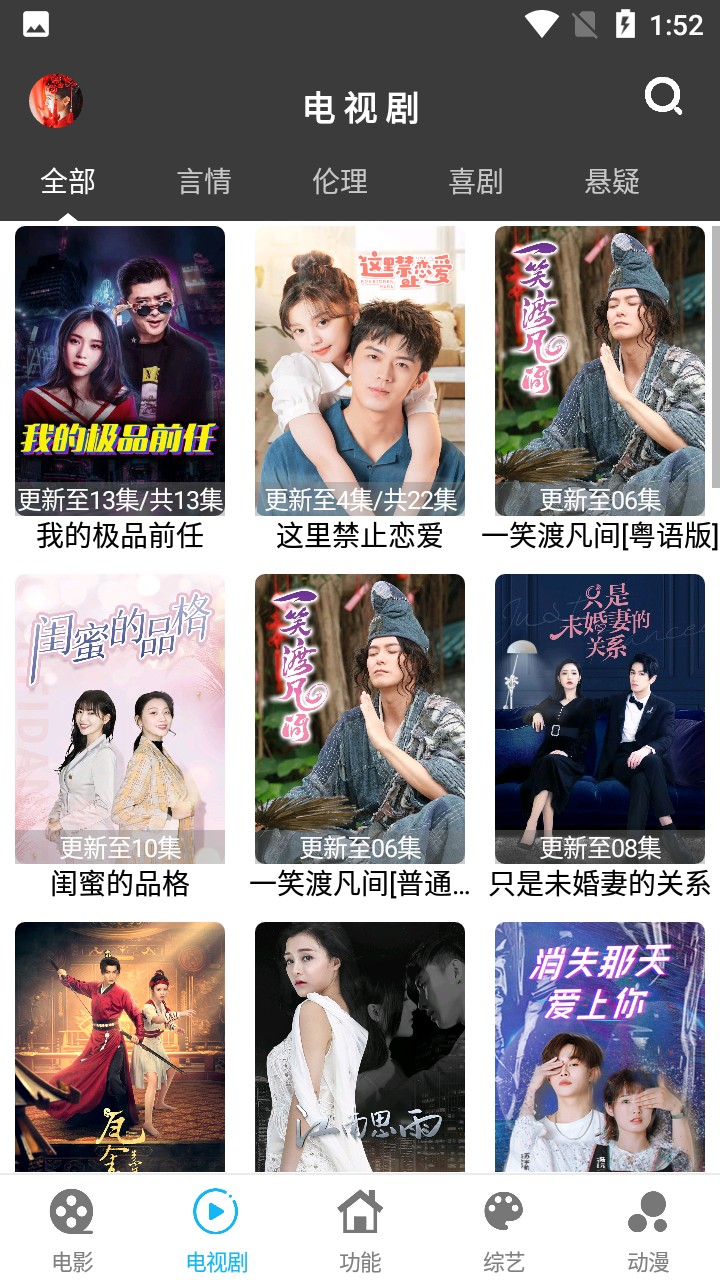Viewport: 720px width, 1280px height.
Task: Select the 全部 tab
Action: 66,182
